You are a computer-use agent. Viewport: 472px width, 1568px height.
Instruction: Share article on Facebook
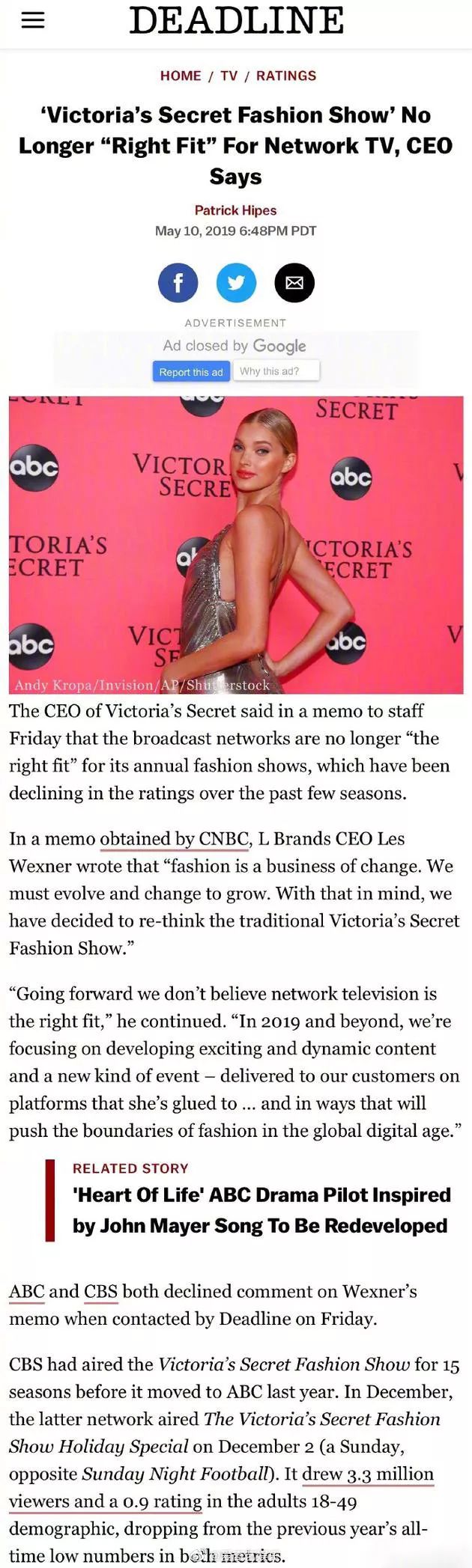(x=178, y=283)
